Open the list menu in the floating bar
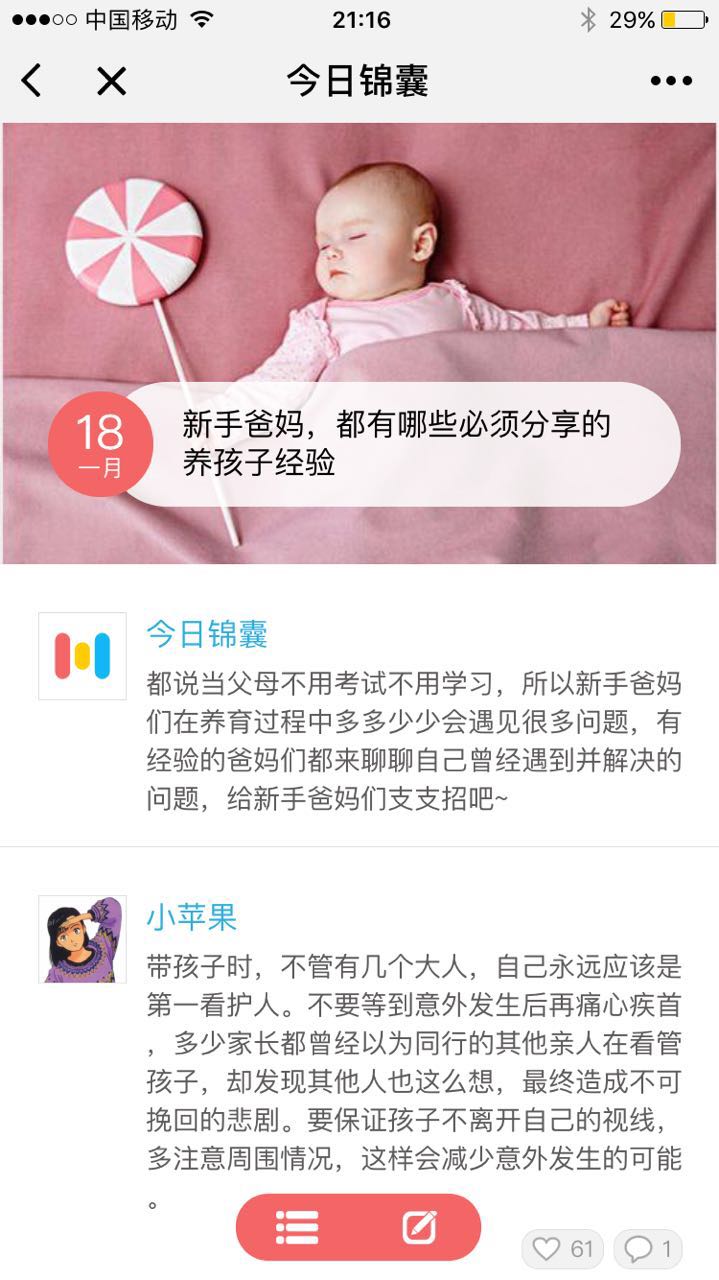Viewport: 719px width, 1280px height. (297, 1227)
